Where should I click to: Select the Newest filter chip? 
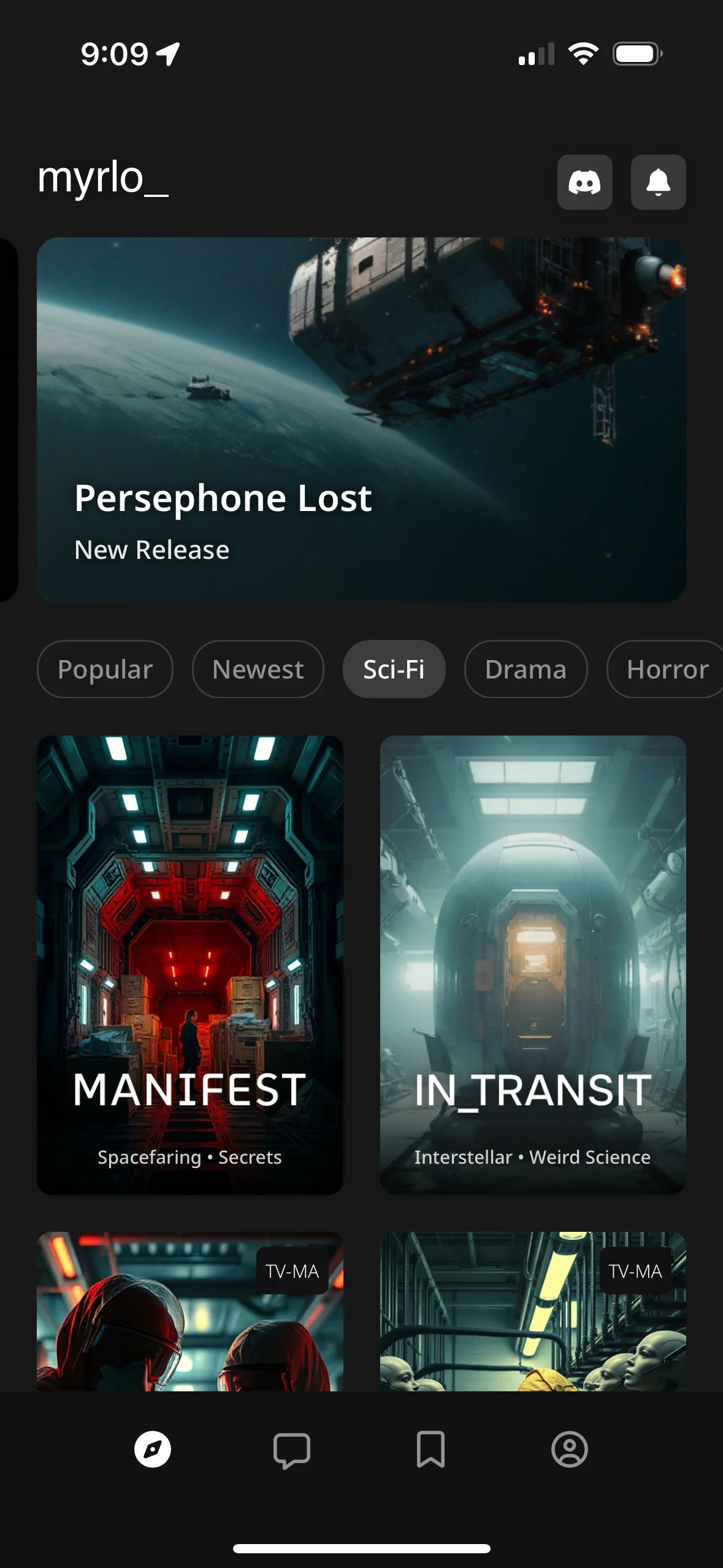[x=258, y=669]
